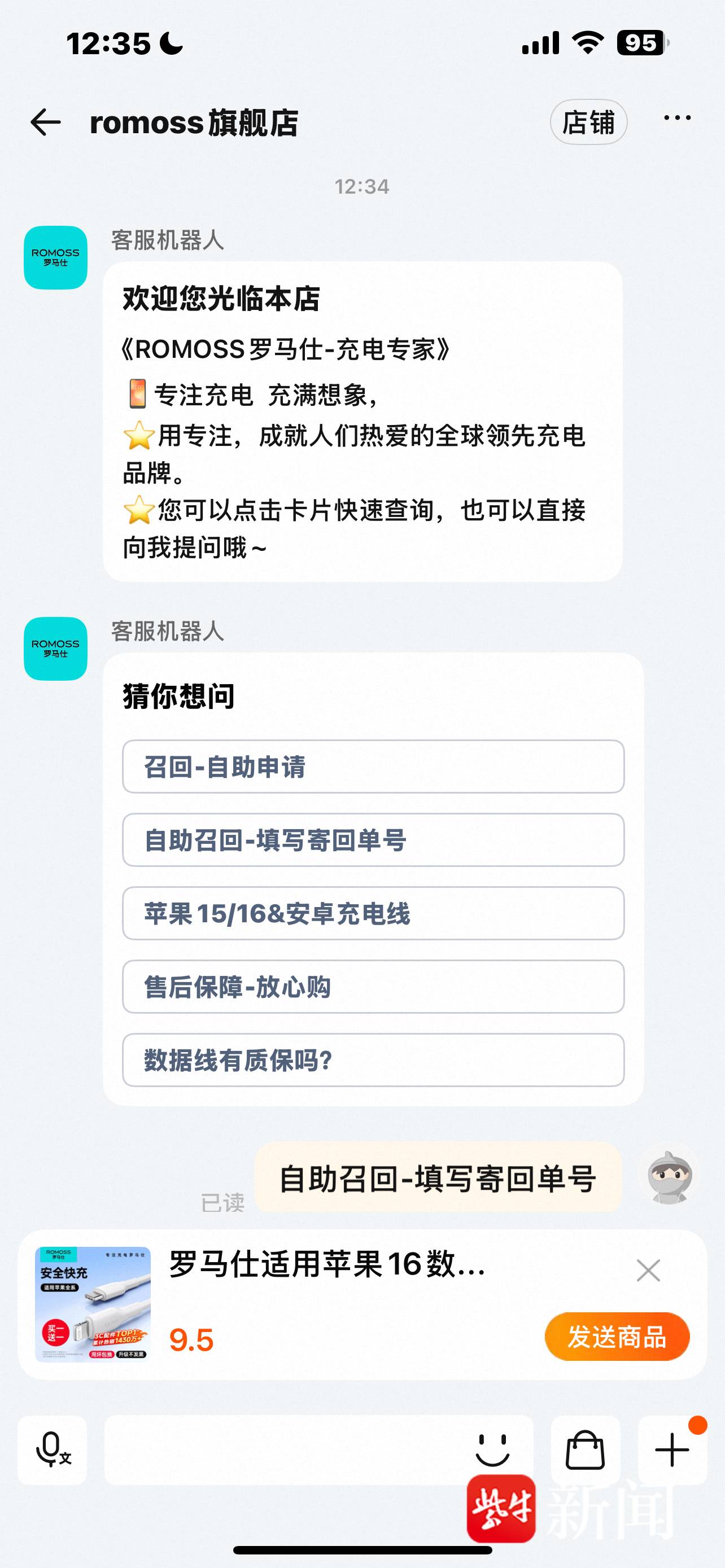The height and width of the screenshot is (1568, 725).
Task: Open the 店铺 store page
Action: click(588, 122)
